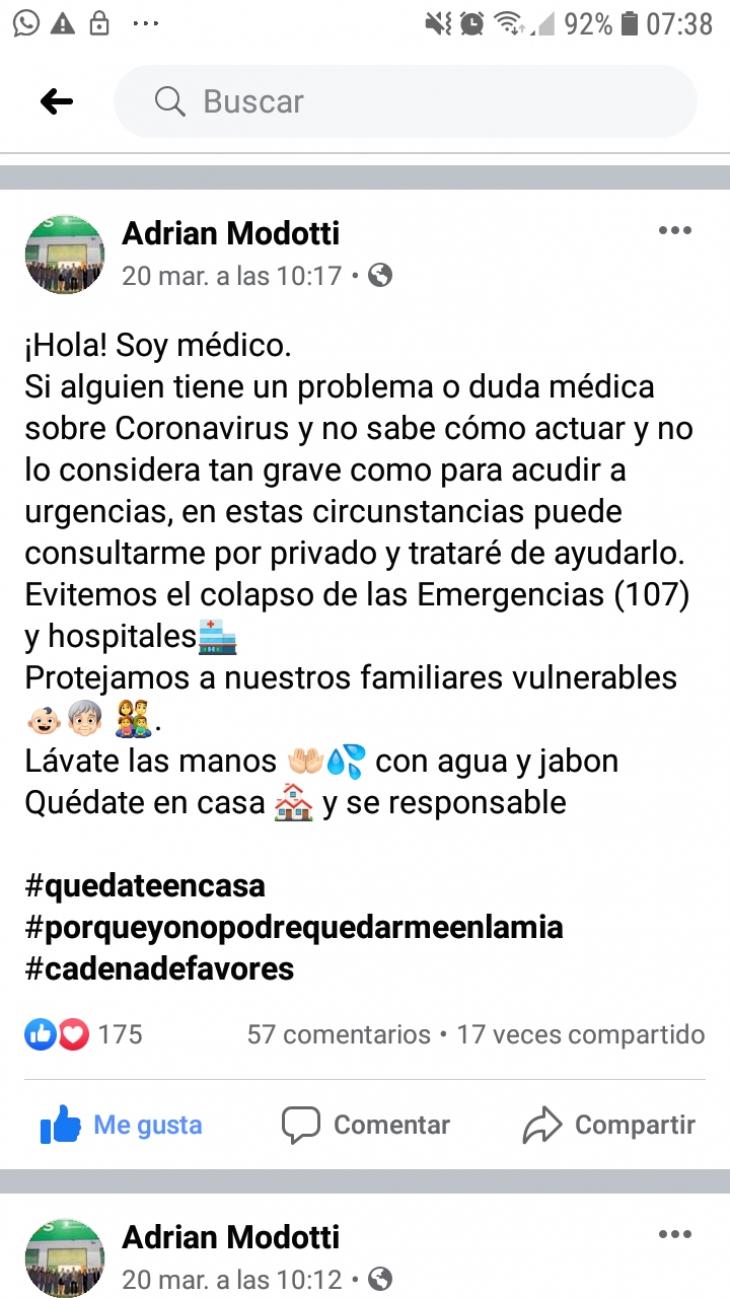Open Adrian Modotti's profile from 10:17 post

coord(231,233)
